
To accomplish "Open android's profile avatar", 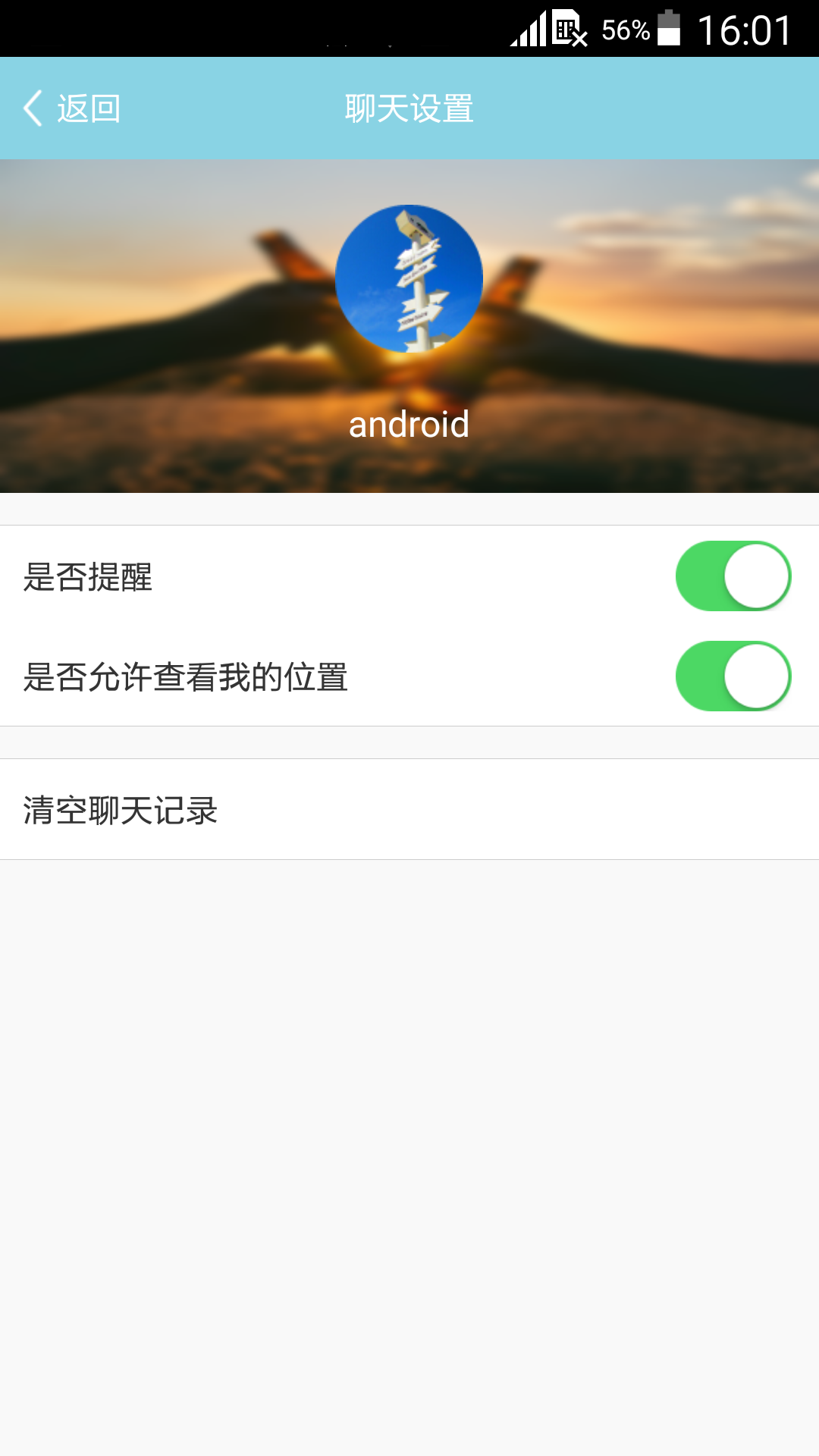I will tap(409, 279).
